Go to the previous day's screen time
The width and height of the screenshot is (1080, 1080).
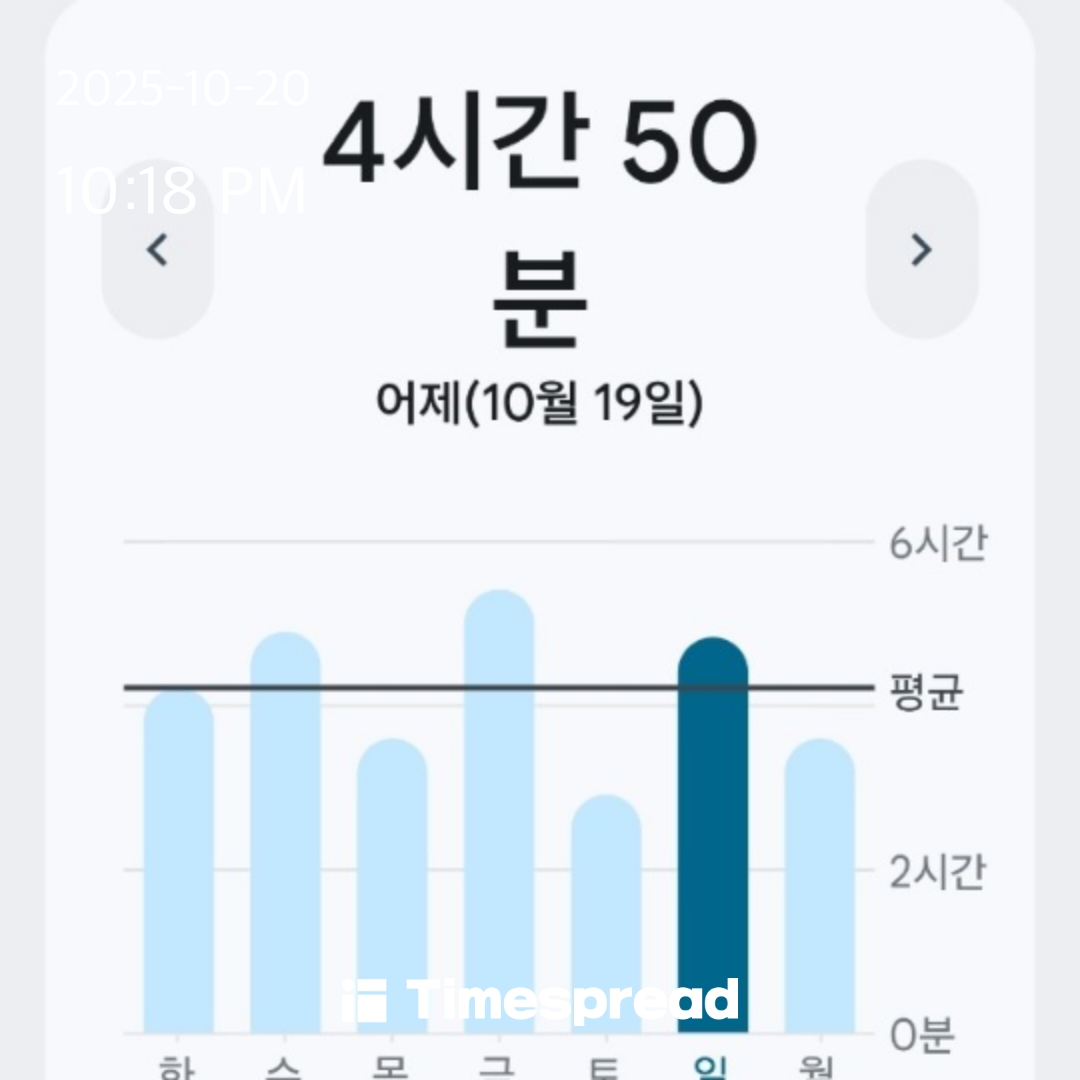click(x=157, y=250)
